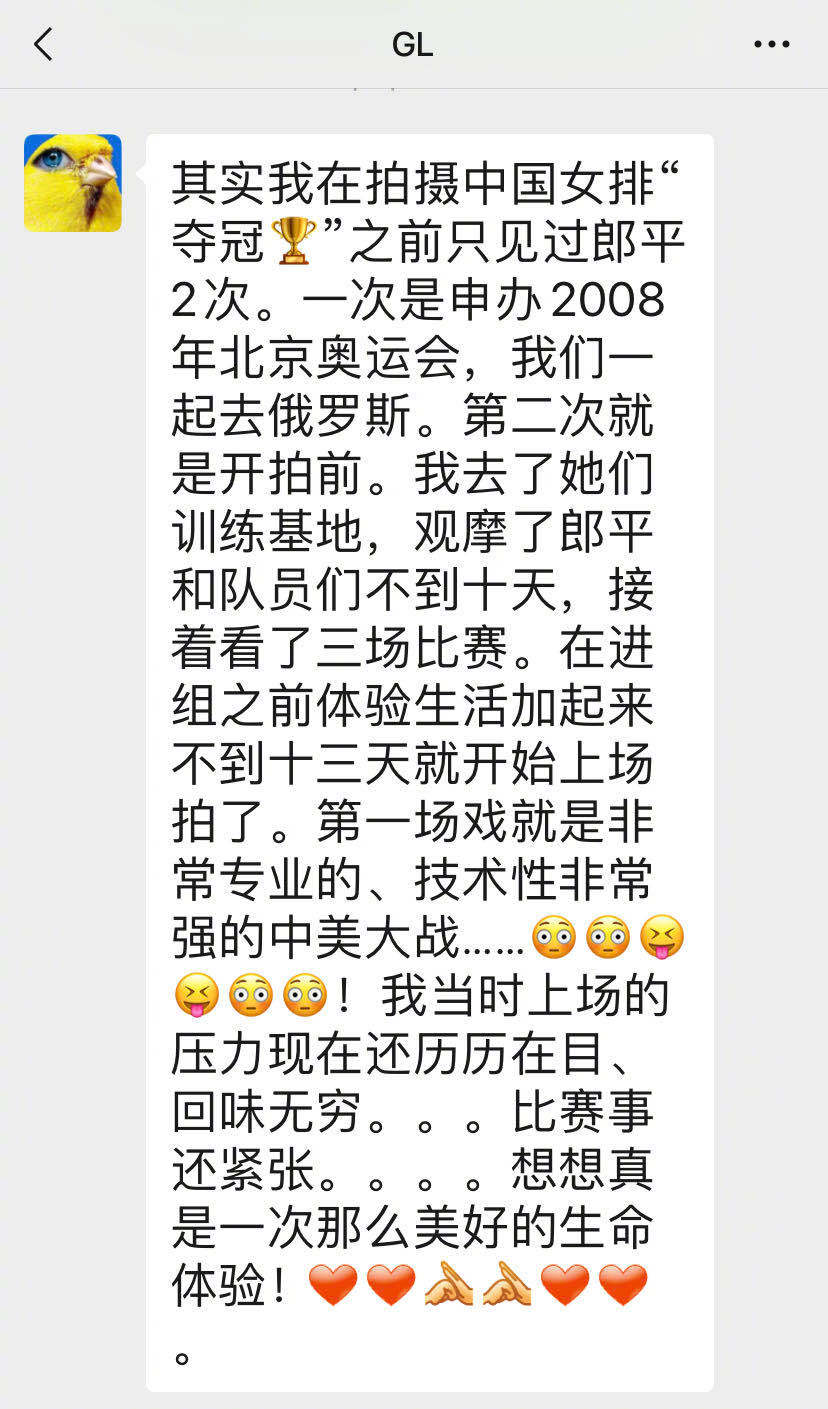This screenshot has width=828, height=1409.
Task: Open the three-dot chat options menu
Action: click(x=771, y=44)
